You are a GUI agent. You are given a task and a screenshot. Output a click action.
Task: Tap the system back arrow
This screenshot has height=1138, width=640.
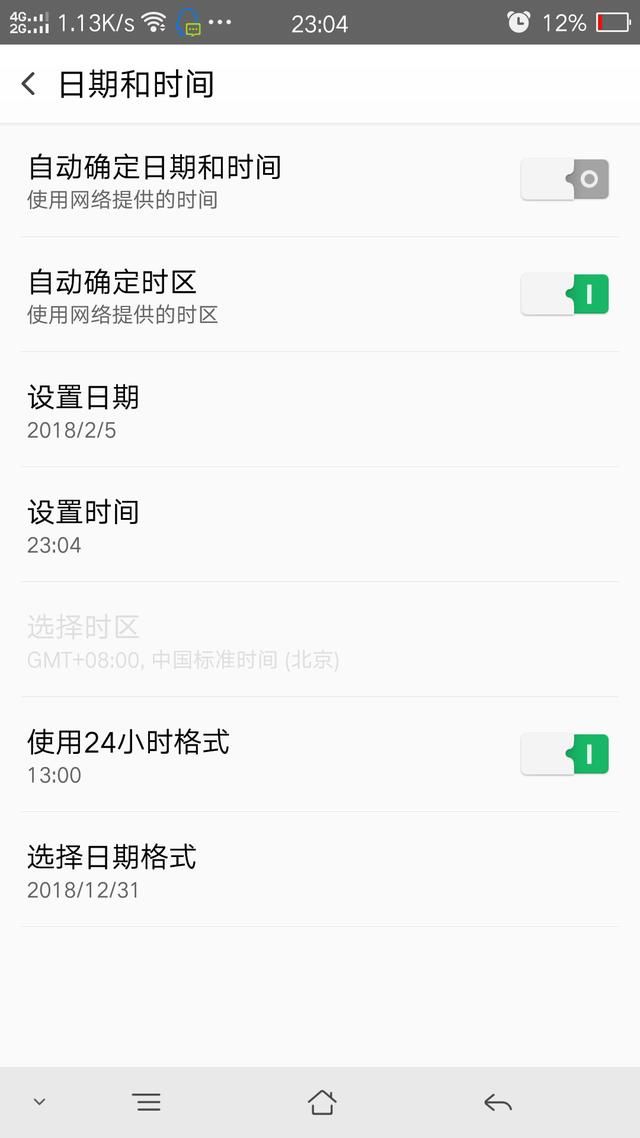pos(497,1102)
